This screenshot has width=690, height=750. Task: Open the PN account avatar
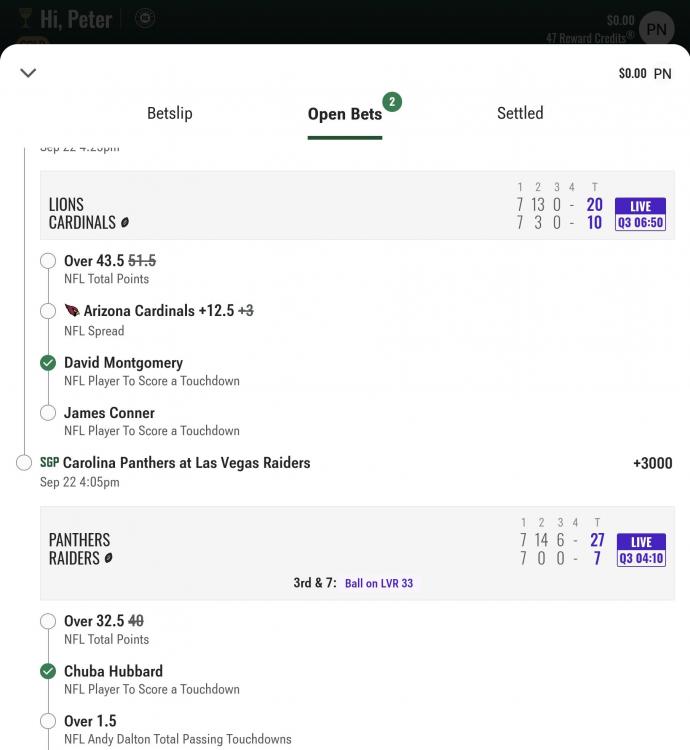pos(656,29)
